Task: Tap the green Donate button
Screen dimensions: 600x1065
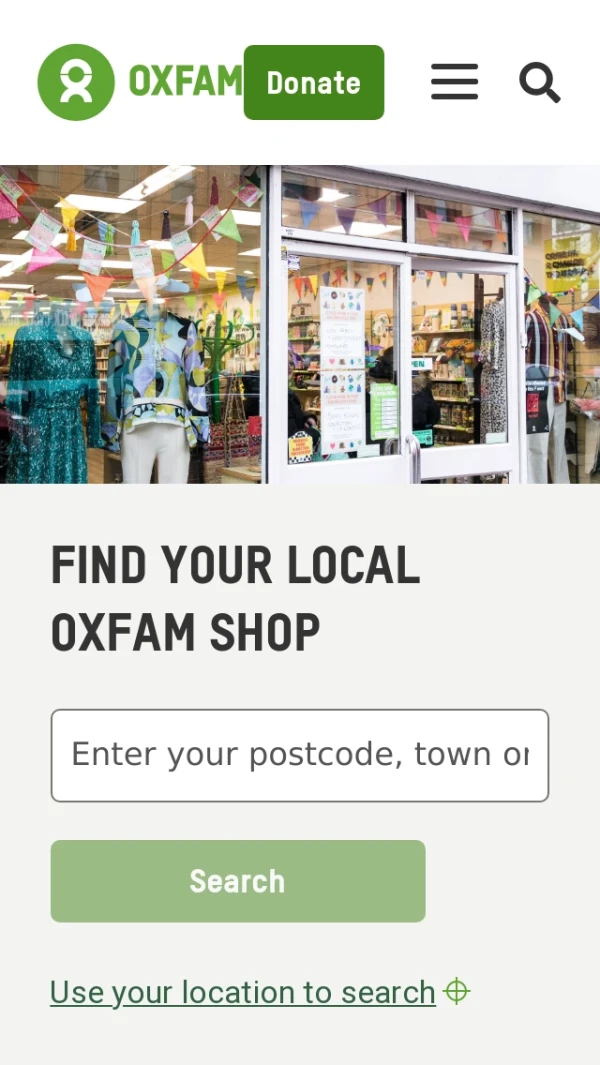Action: 314,82
